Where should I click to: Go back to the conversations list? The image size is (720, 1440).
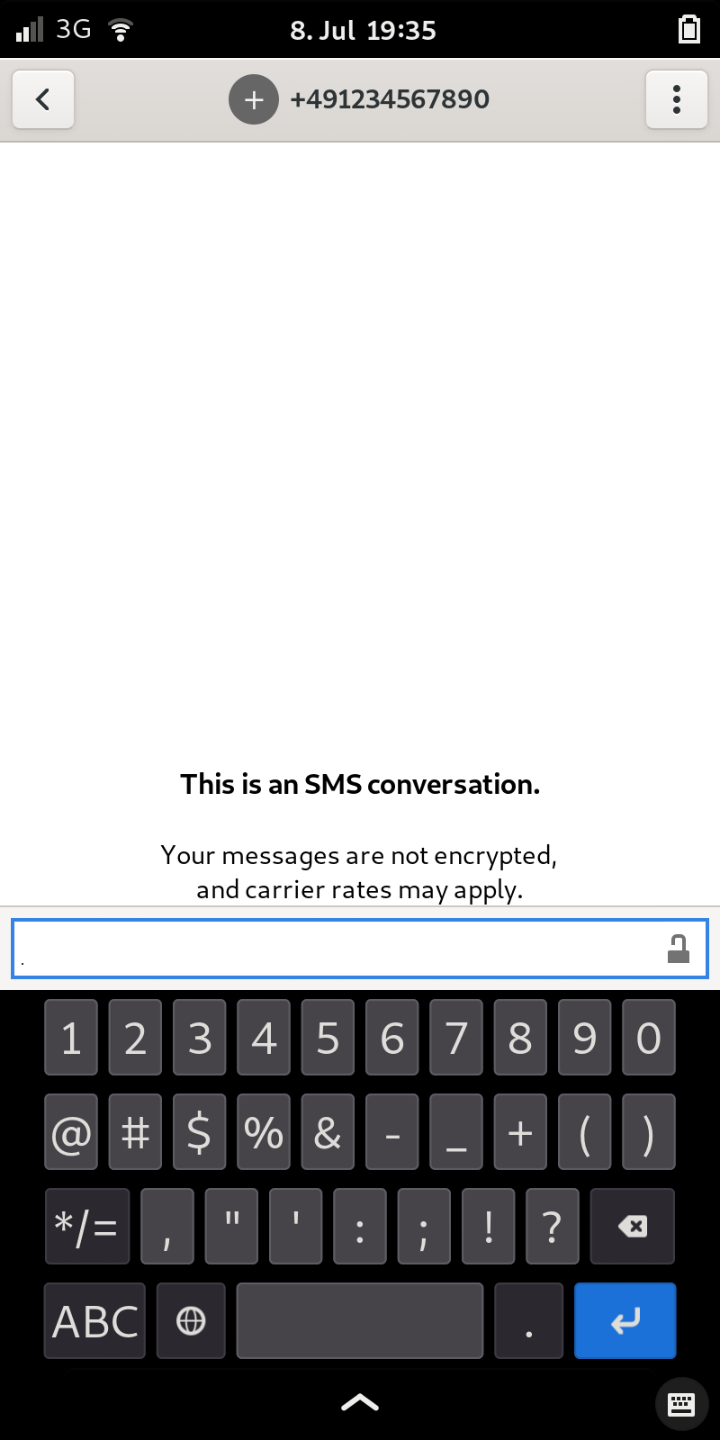click(x=43, y=99)
